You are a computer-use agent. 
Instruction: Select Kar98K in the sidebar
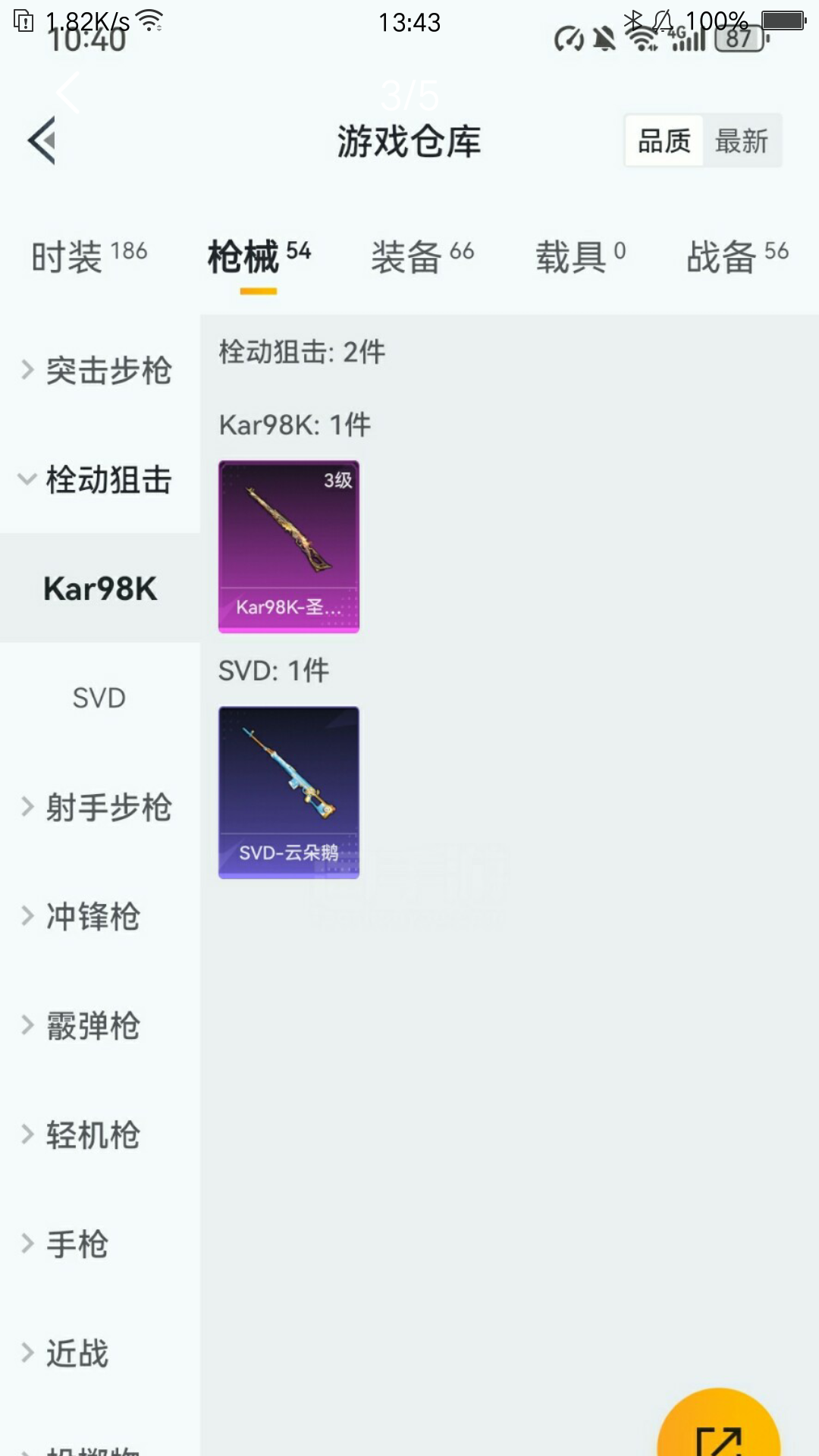point(100,588)
